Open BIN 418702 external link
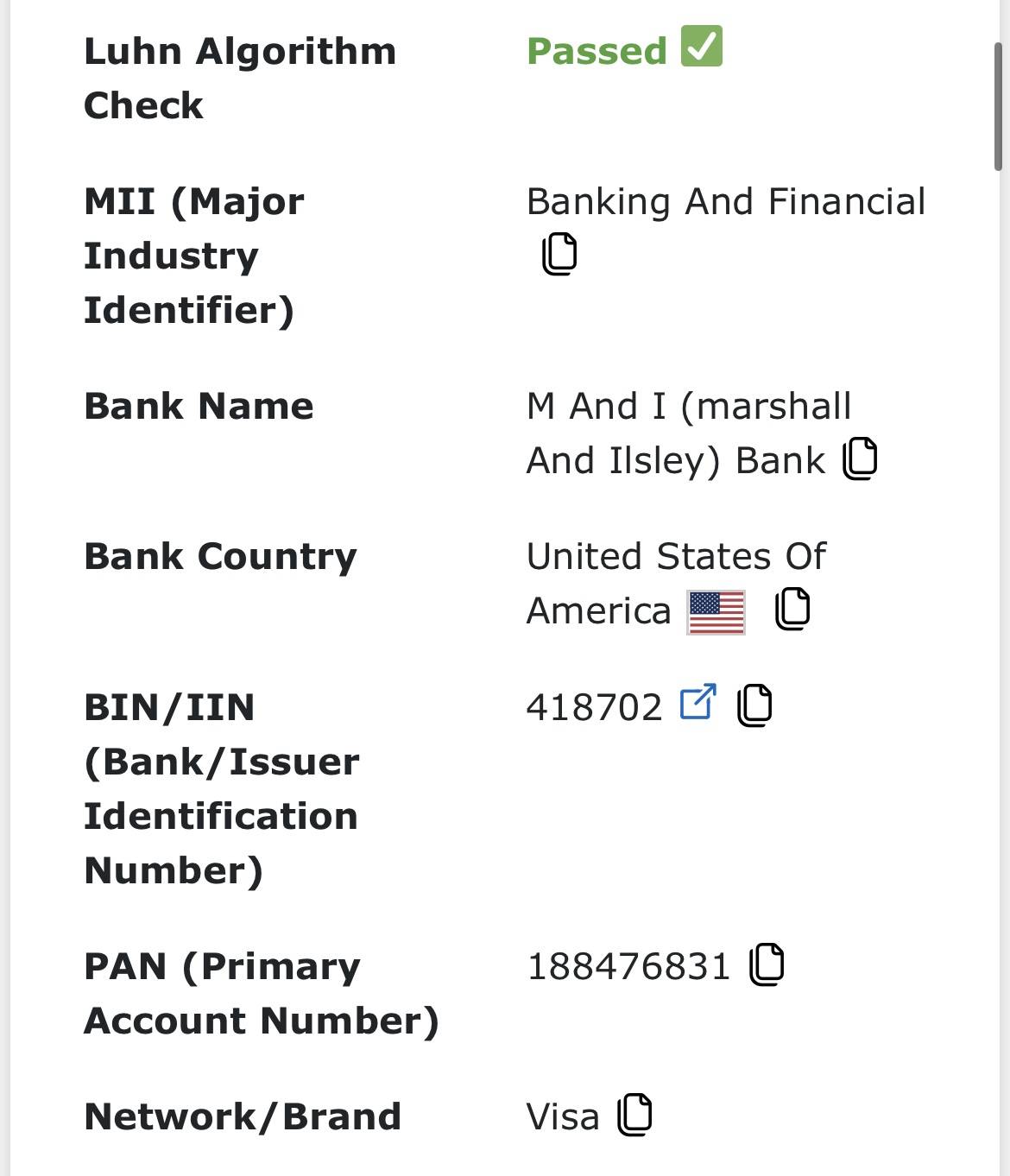The height and width of the screenshot is (1176, 1010). point(698,702)
